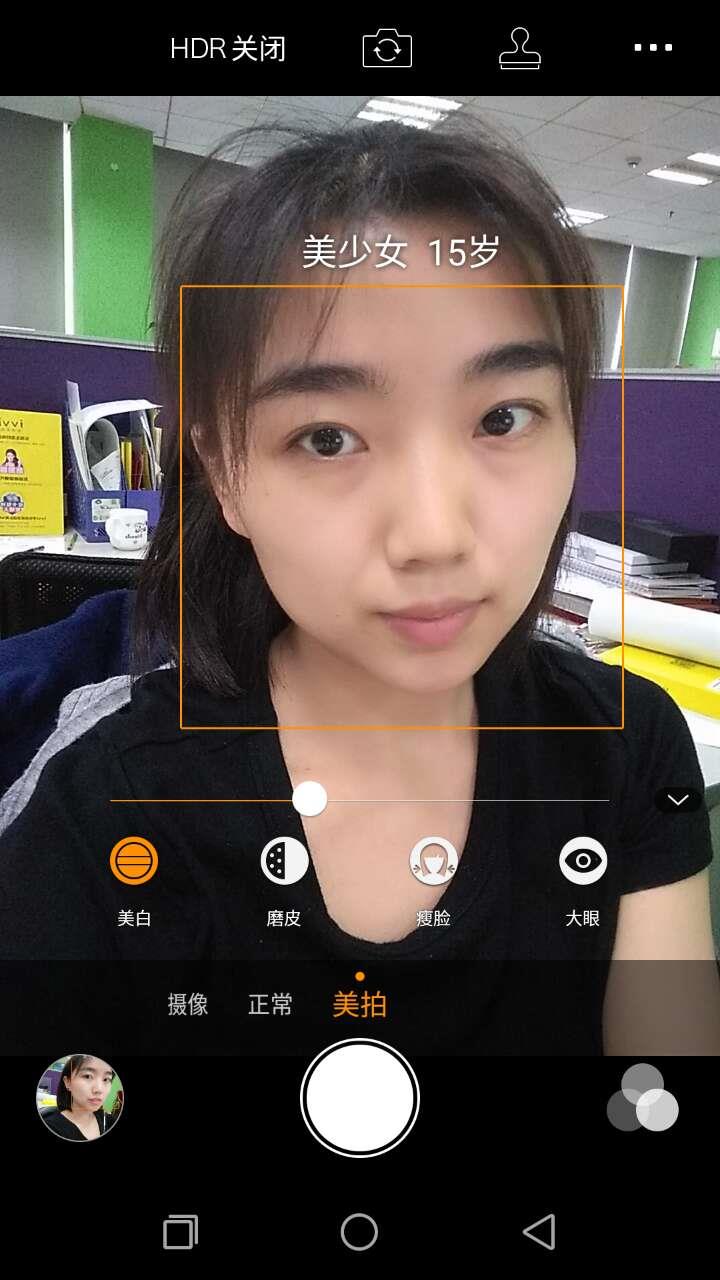Select the 瘦脸 face slimming effect
This screenshot has width=720, height=1280.
pos(434,862)
